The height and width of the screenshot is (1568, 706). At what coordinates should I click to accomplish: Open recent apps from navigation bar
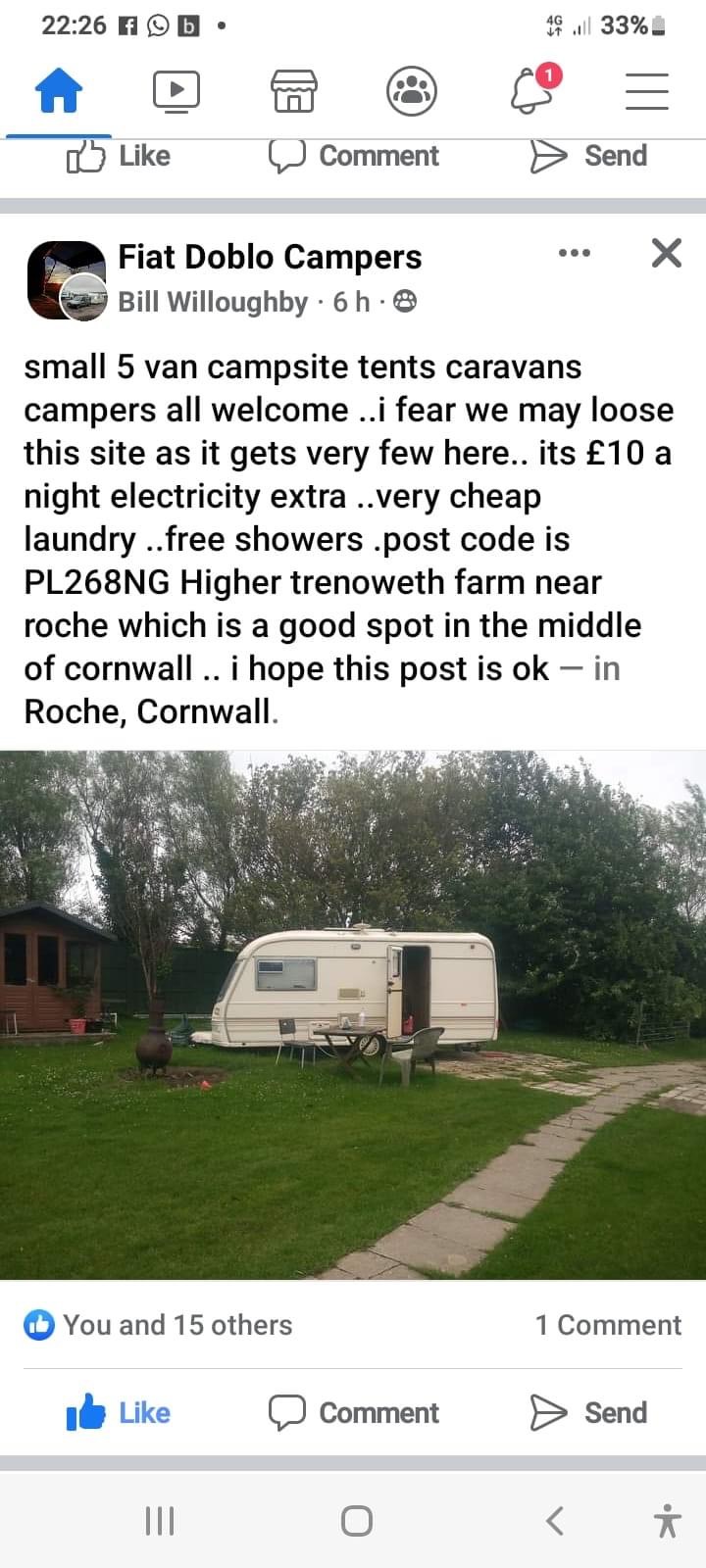(x=159, y=1521)
